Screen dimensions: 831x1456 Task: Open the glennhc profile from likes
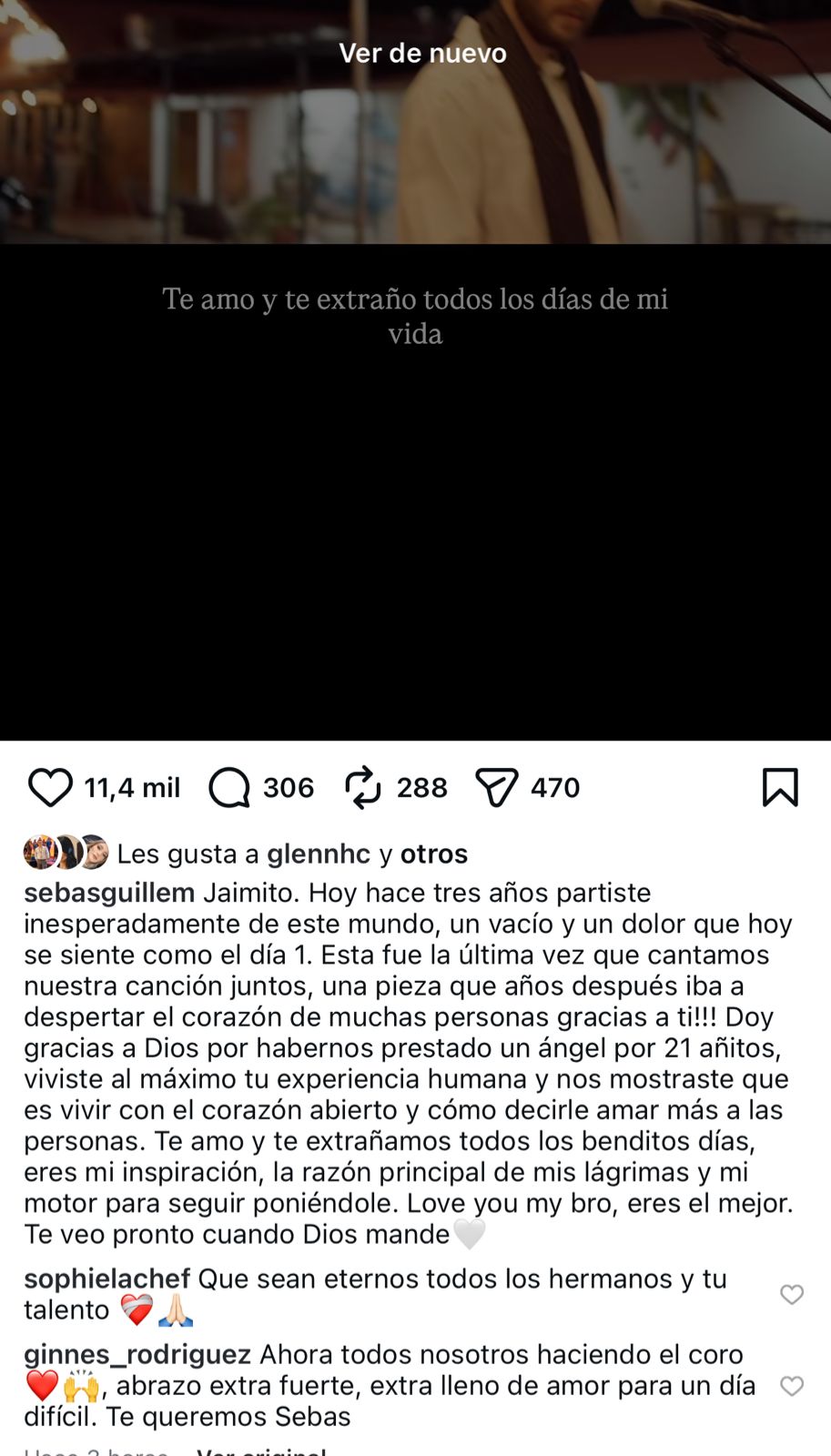(318, 854)
